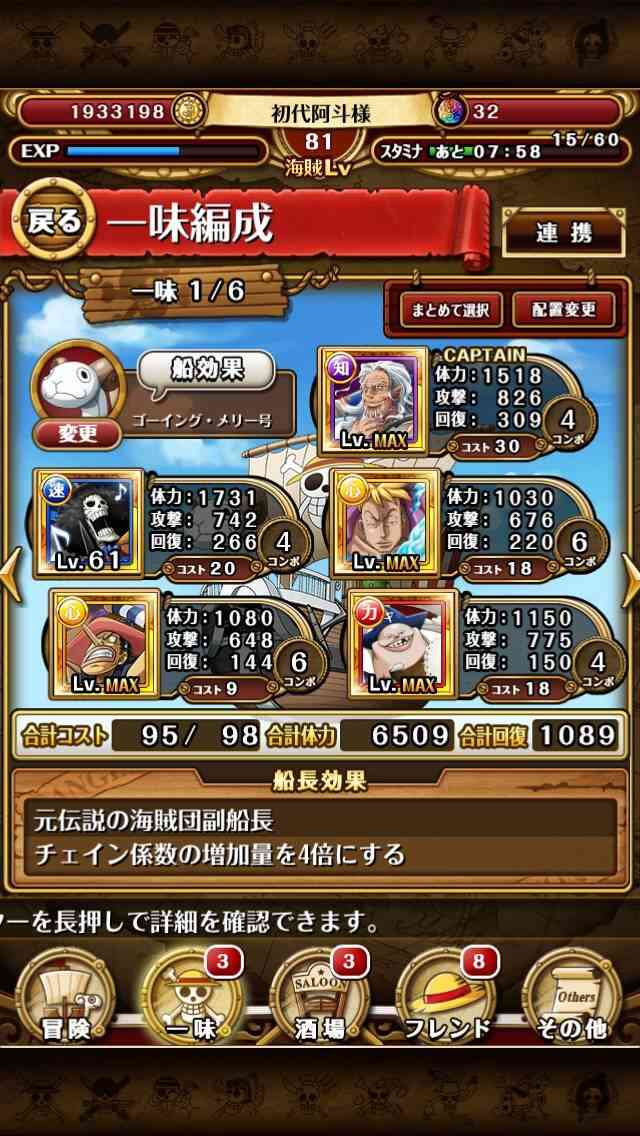Open the その他 others tab
The image size is (640, 1136).
(572, 996)
